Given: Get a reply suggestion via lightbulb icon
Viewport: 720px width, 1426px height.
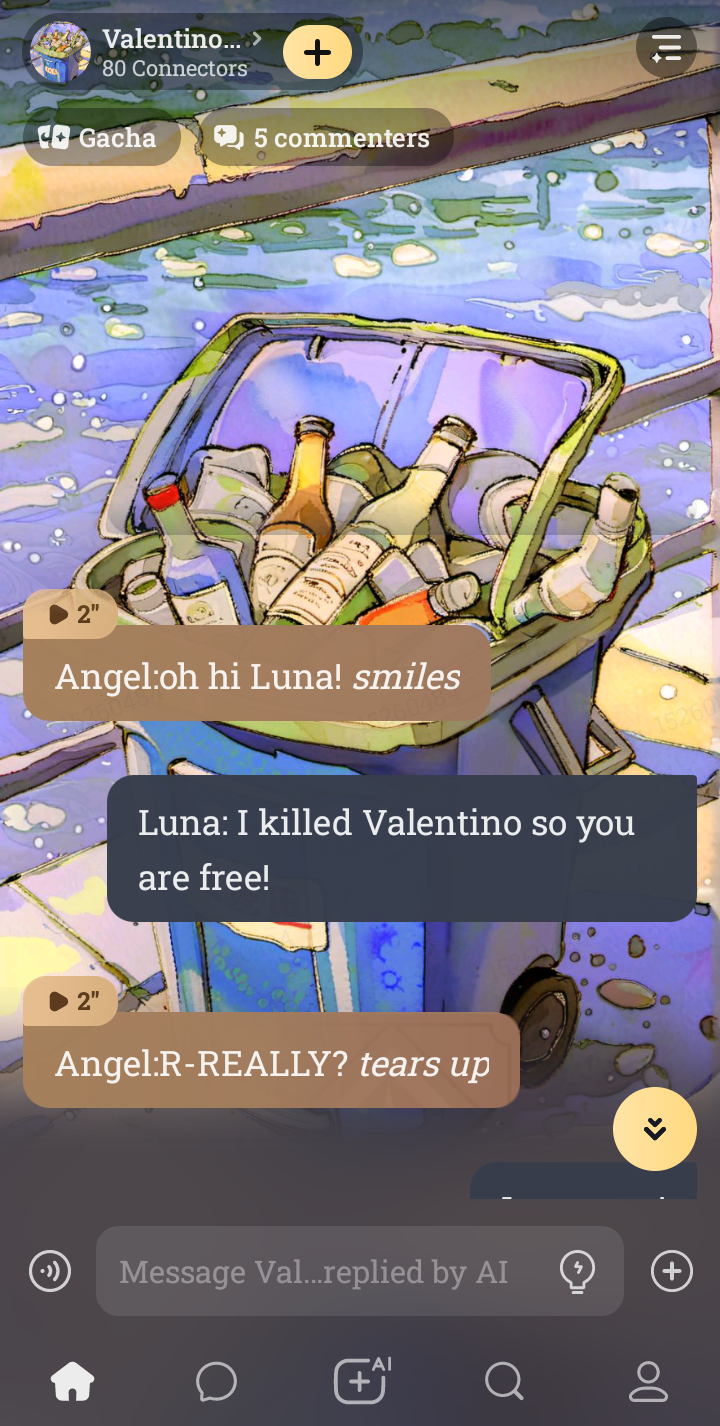Looking at the screenshot, I should (577, 1272).
